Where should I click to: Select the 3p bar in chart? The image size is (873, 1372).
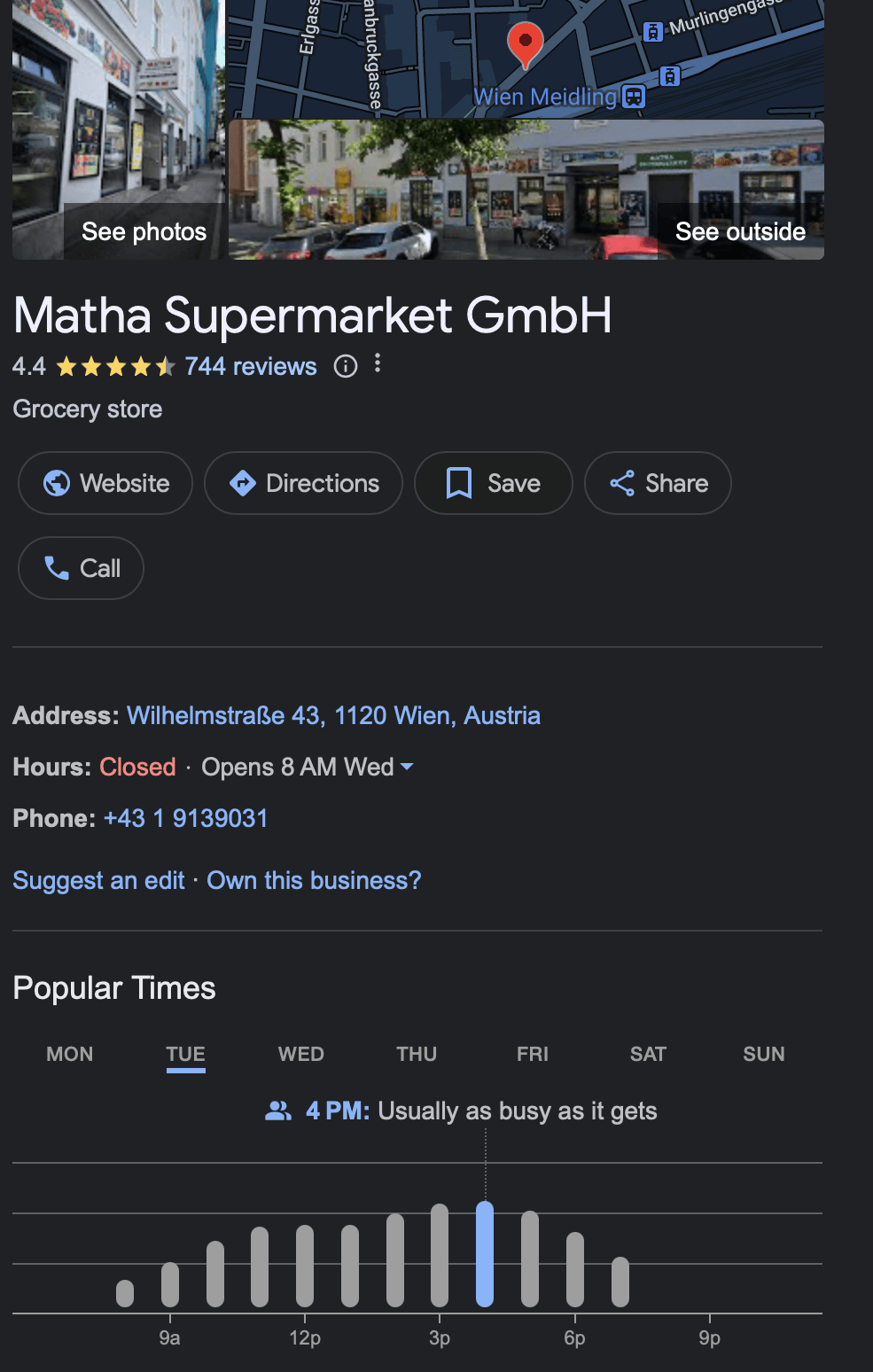click(440, 1255)
